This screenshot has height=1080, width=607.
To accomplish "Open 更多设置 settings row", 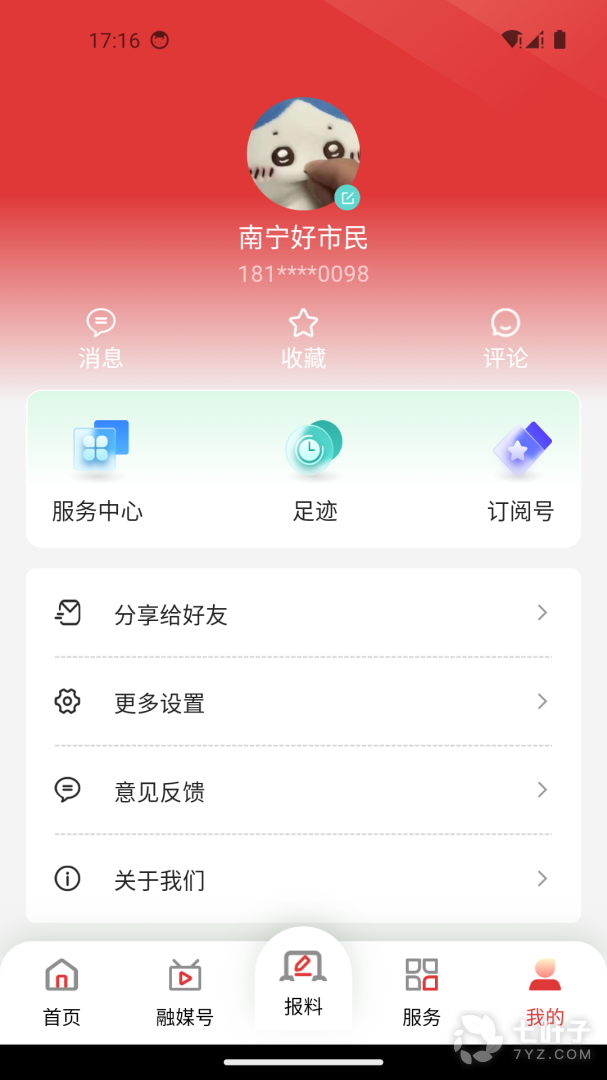I will (303, 702).
